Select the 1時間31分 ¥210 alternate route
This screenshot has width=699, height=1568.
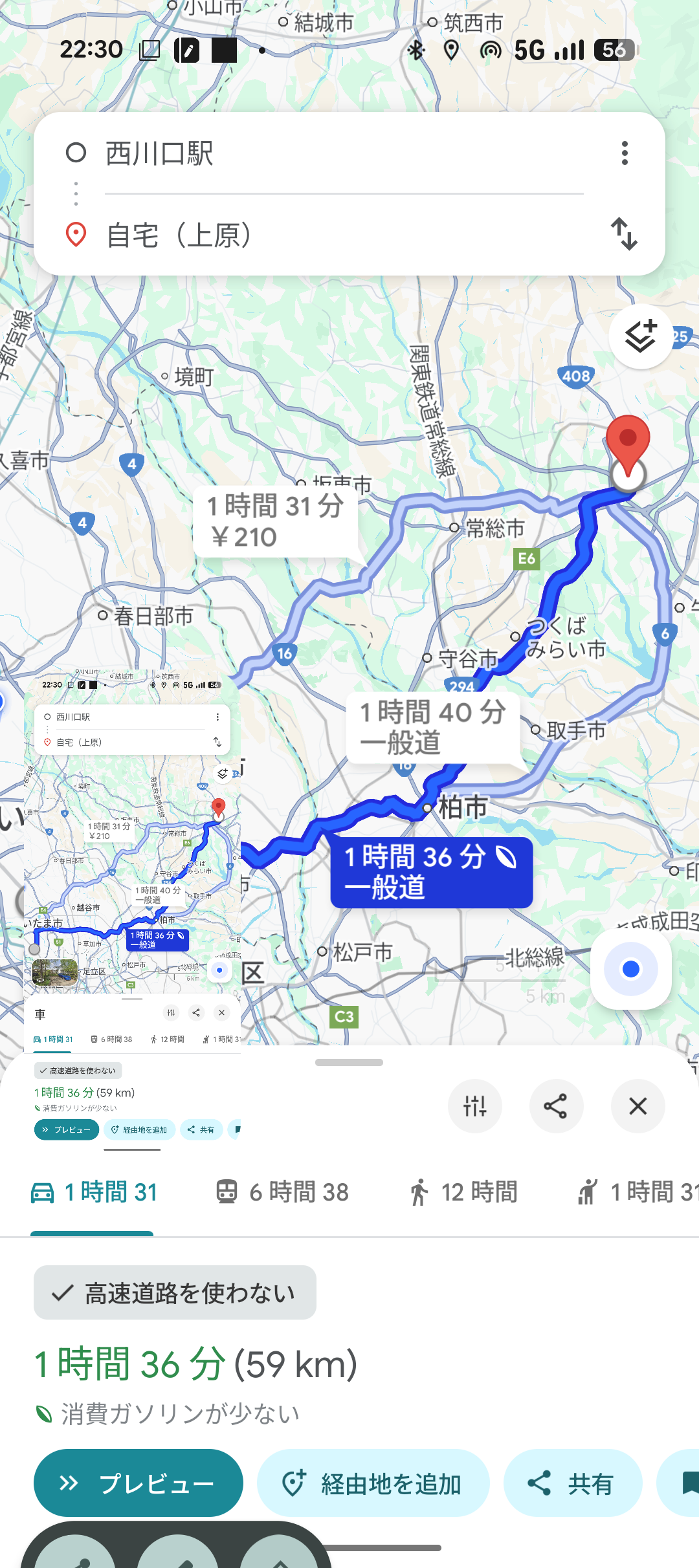pyautogui.click(x=275, y=521)
